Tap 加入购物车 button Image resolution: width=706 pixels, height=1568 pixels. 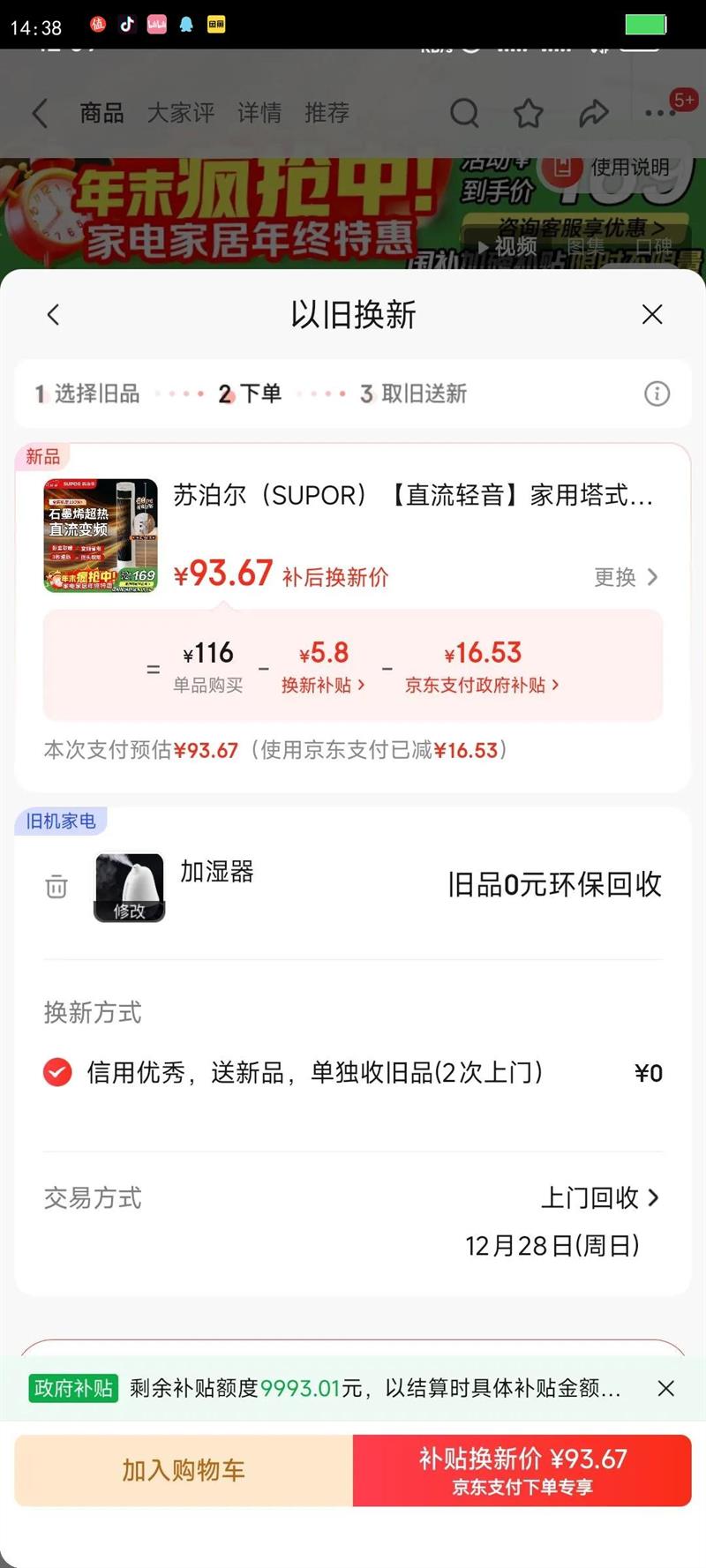[184, 1470]
